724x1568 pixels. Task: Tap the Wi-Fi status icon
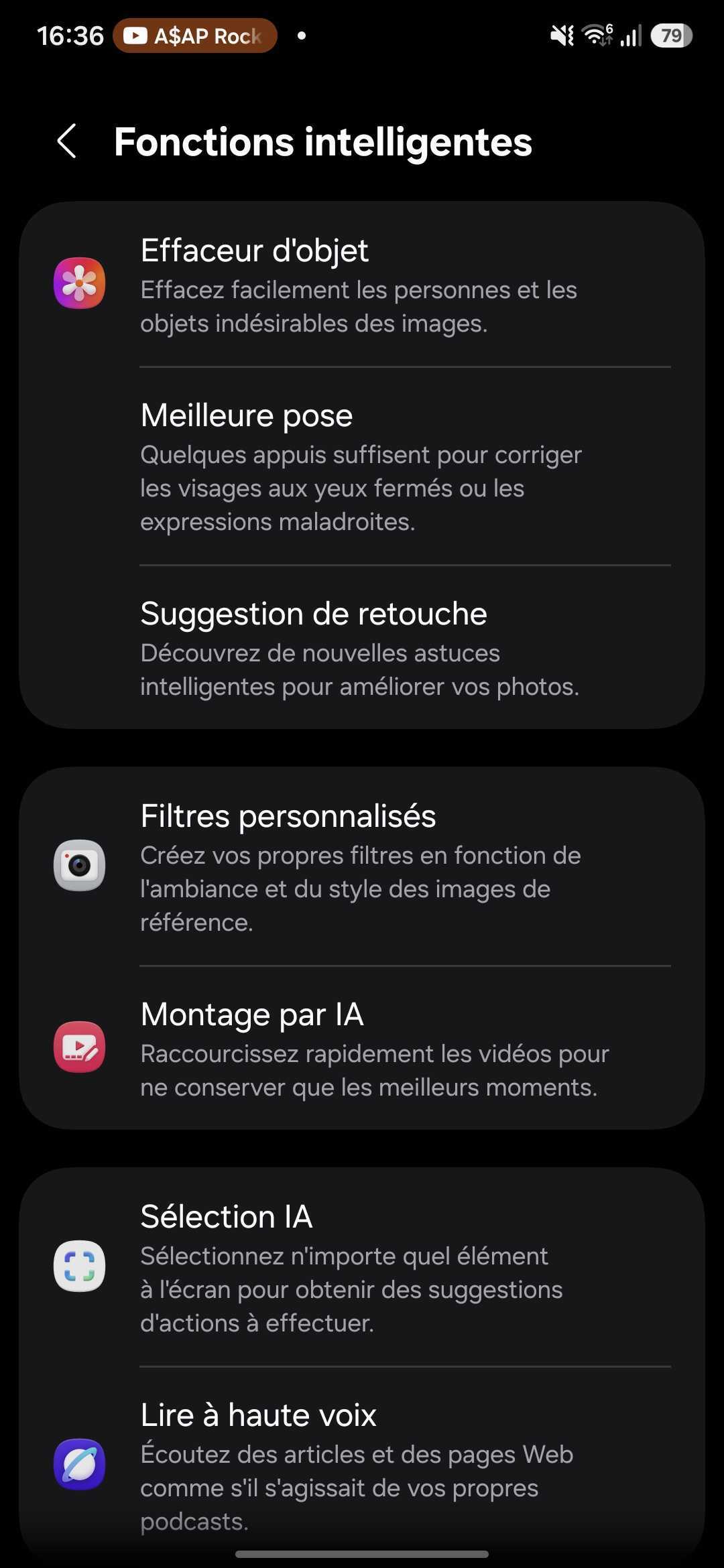597,36
